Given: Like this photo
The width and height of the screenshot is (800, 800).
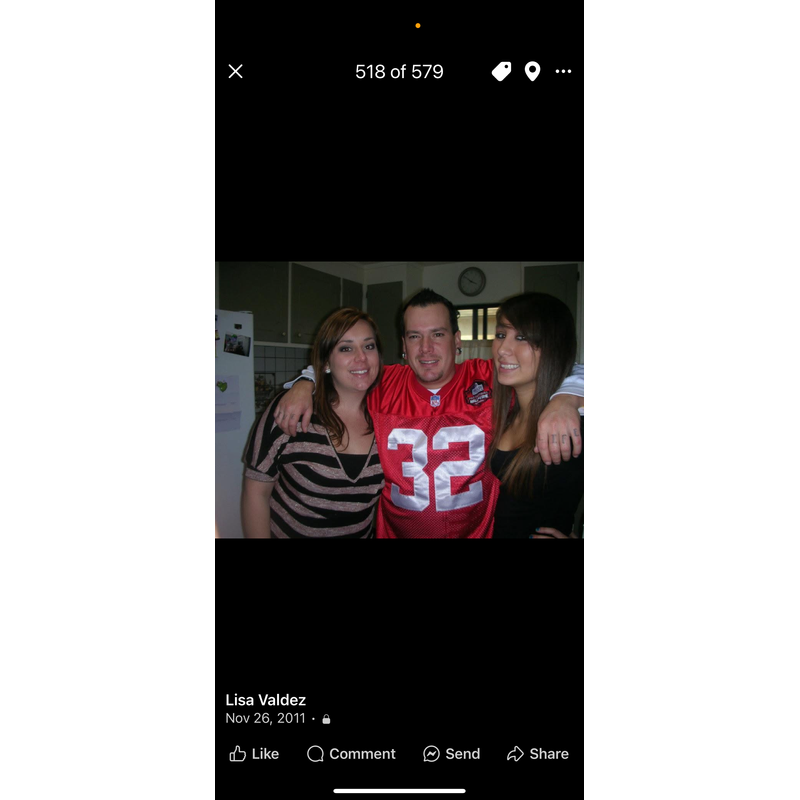Looking at the screenshot, I should coord(254,754).
